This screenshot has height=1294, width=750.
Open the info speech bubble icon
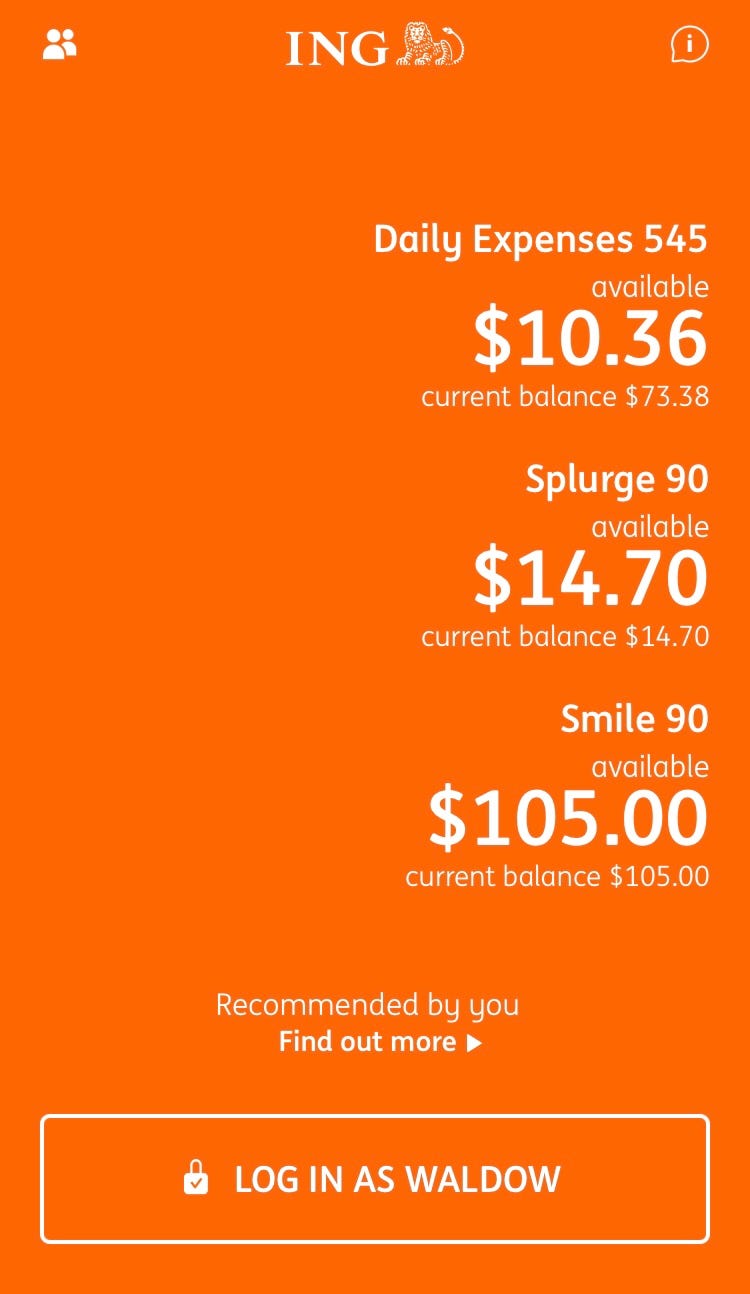689,45
